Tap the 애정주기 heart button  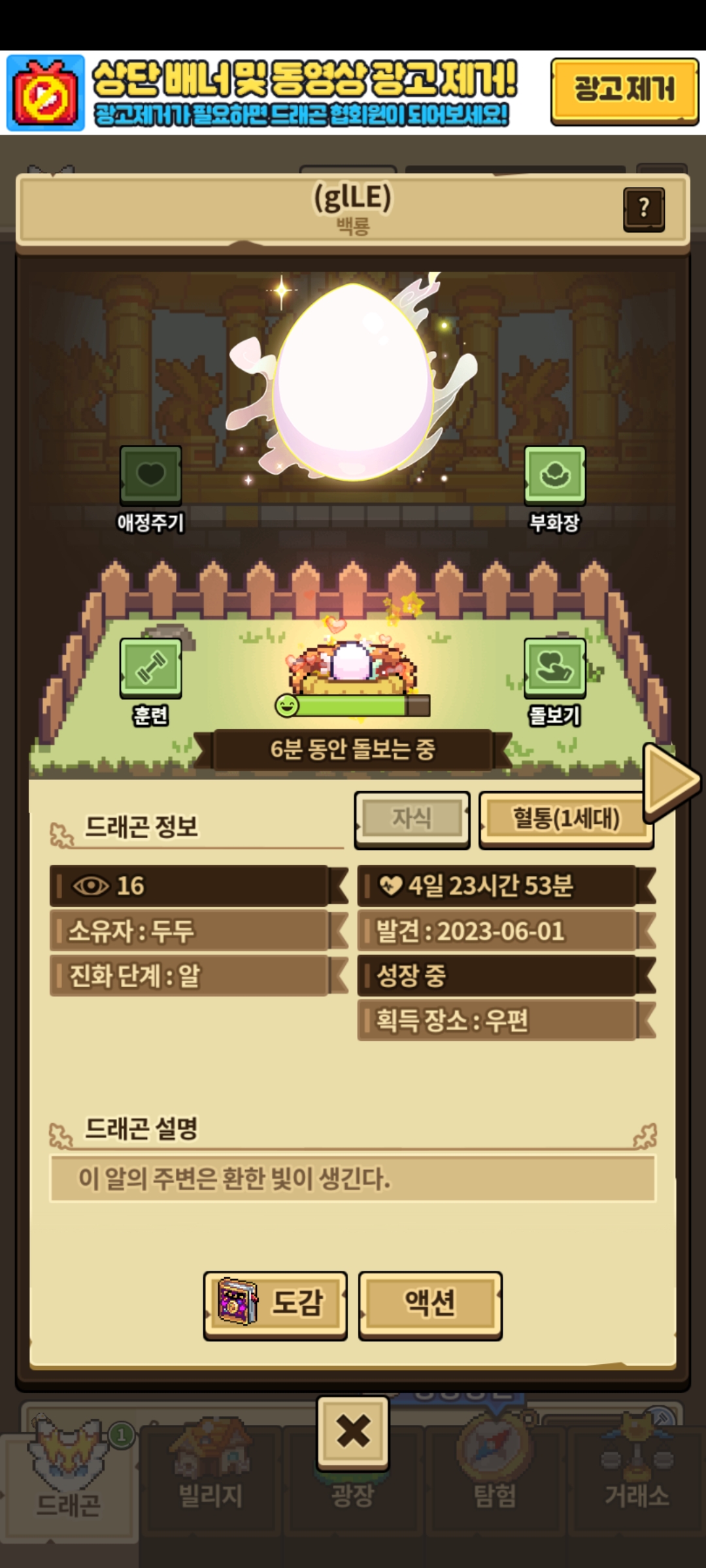(x=150, y=475)
